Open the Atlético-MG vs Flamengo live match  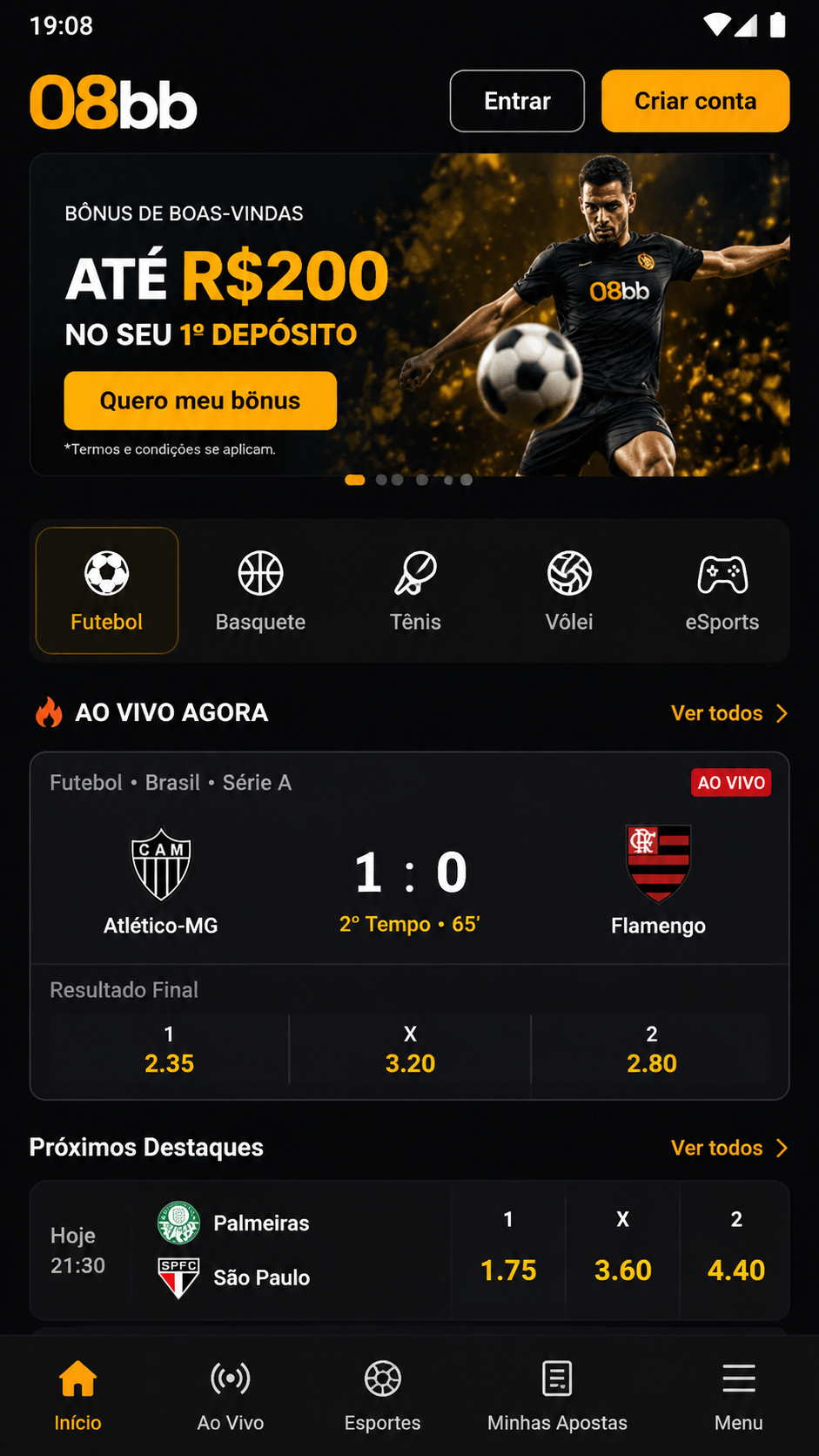pos(410,859)
